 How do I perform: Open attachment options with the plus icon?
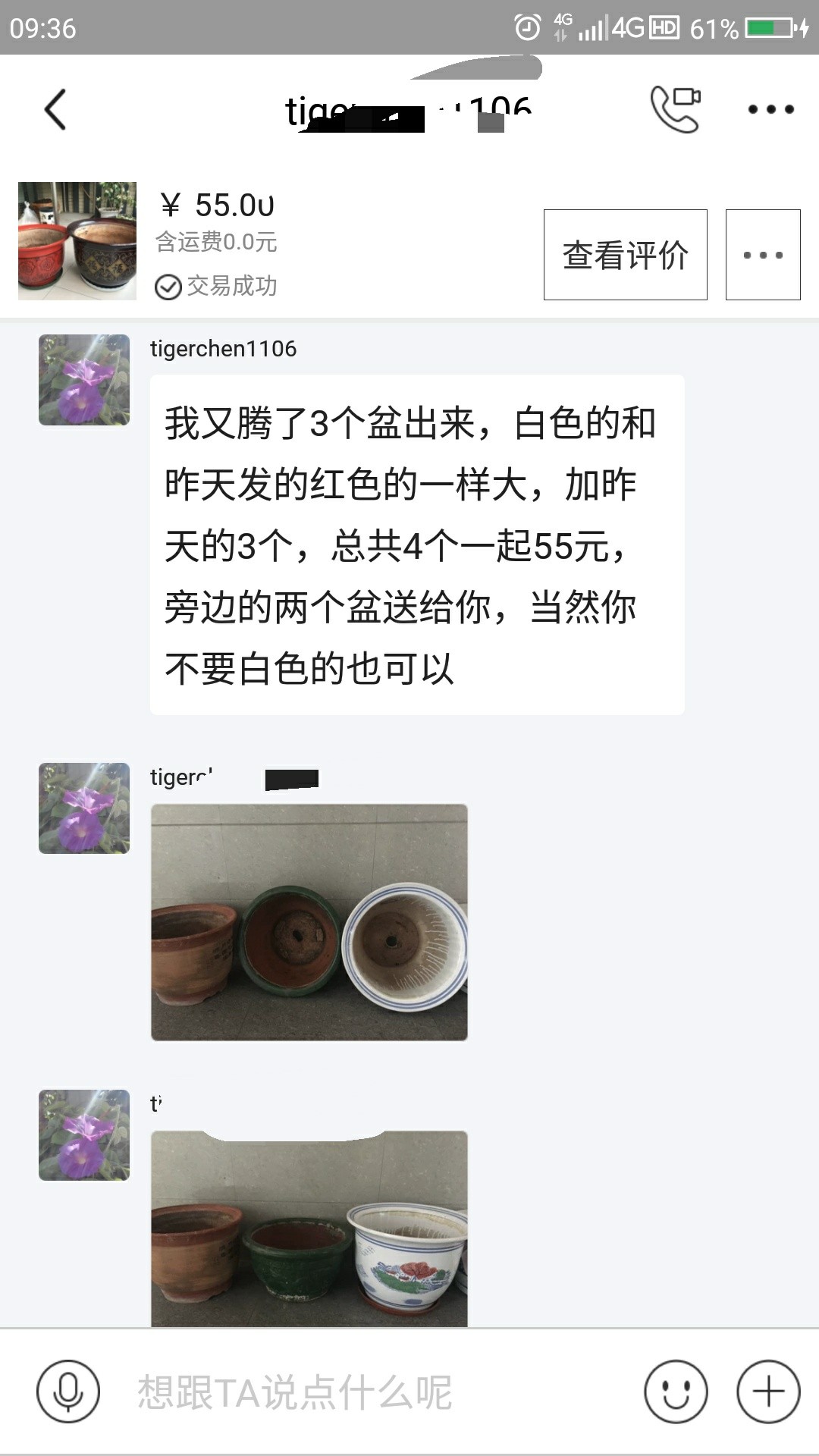769,1392
